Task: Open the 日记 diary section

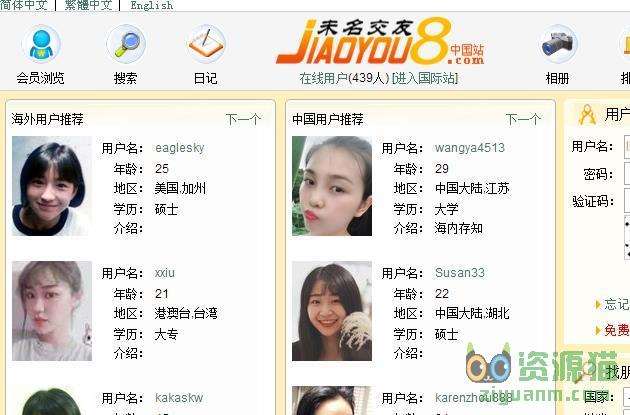Action: (x=205, y=55)
